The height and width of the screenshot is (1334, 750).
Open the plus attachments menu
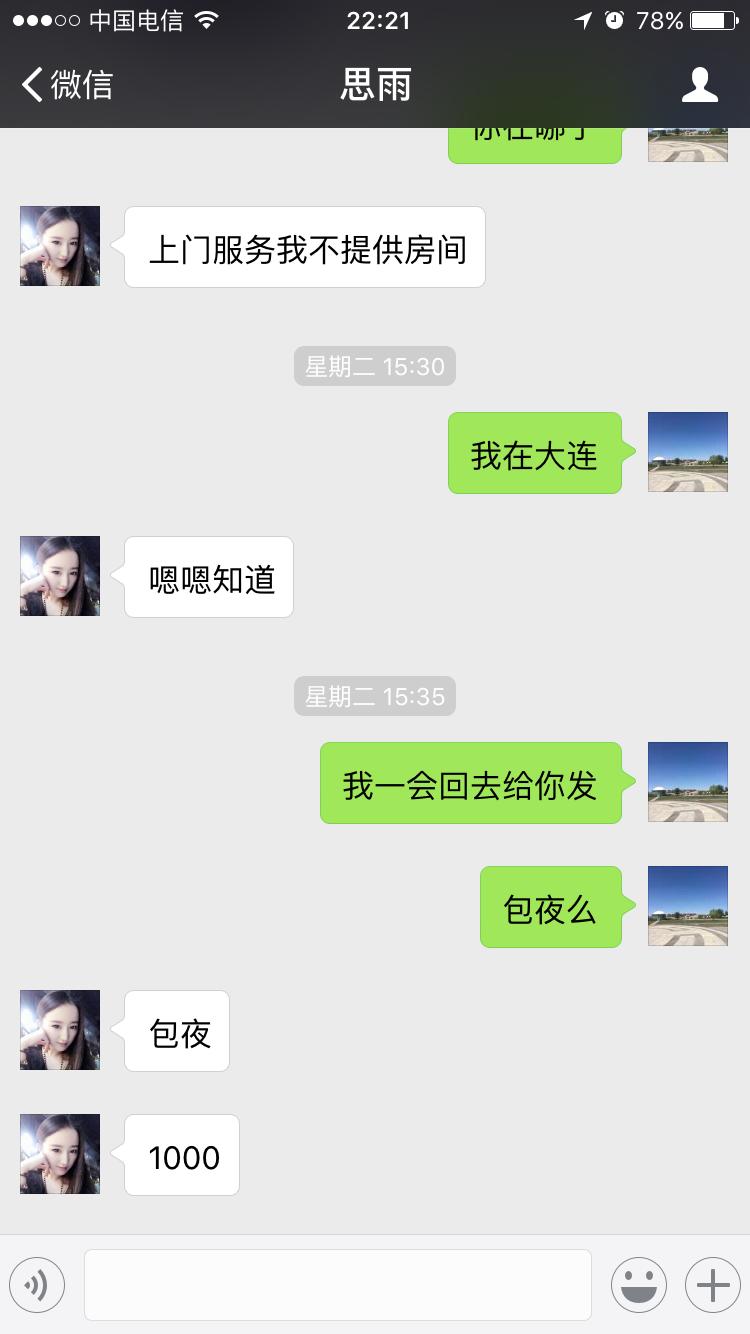712,1284
